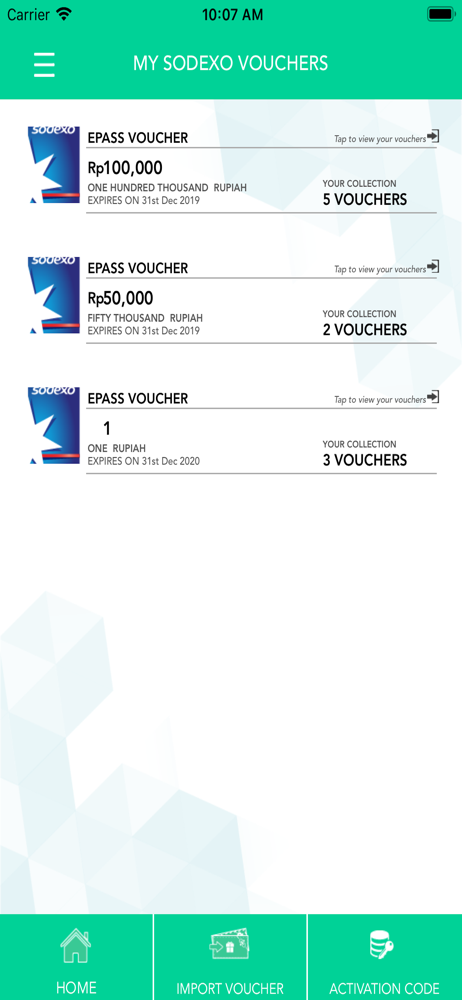Go to the Home tab

(x=77, y=957)
